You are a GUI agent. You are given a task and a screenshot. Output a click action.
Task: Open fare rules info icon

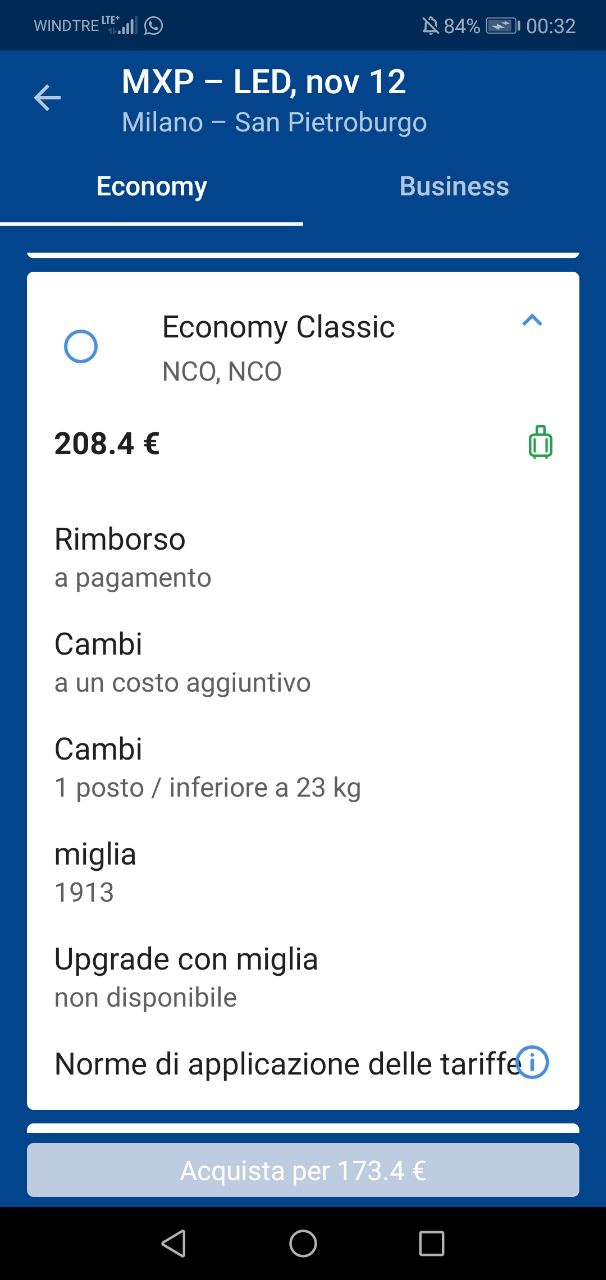click(x=533, y=1062)
